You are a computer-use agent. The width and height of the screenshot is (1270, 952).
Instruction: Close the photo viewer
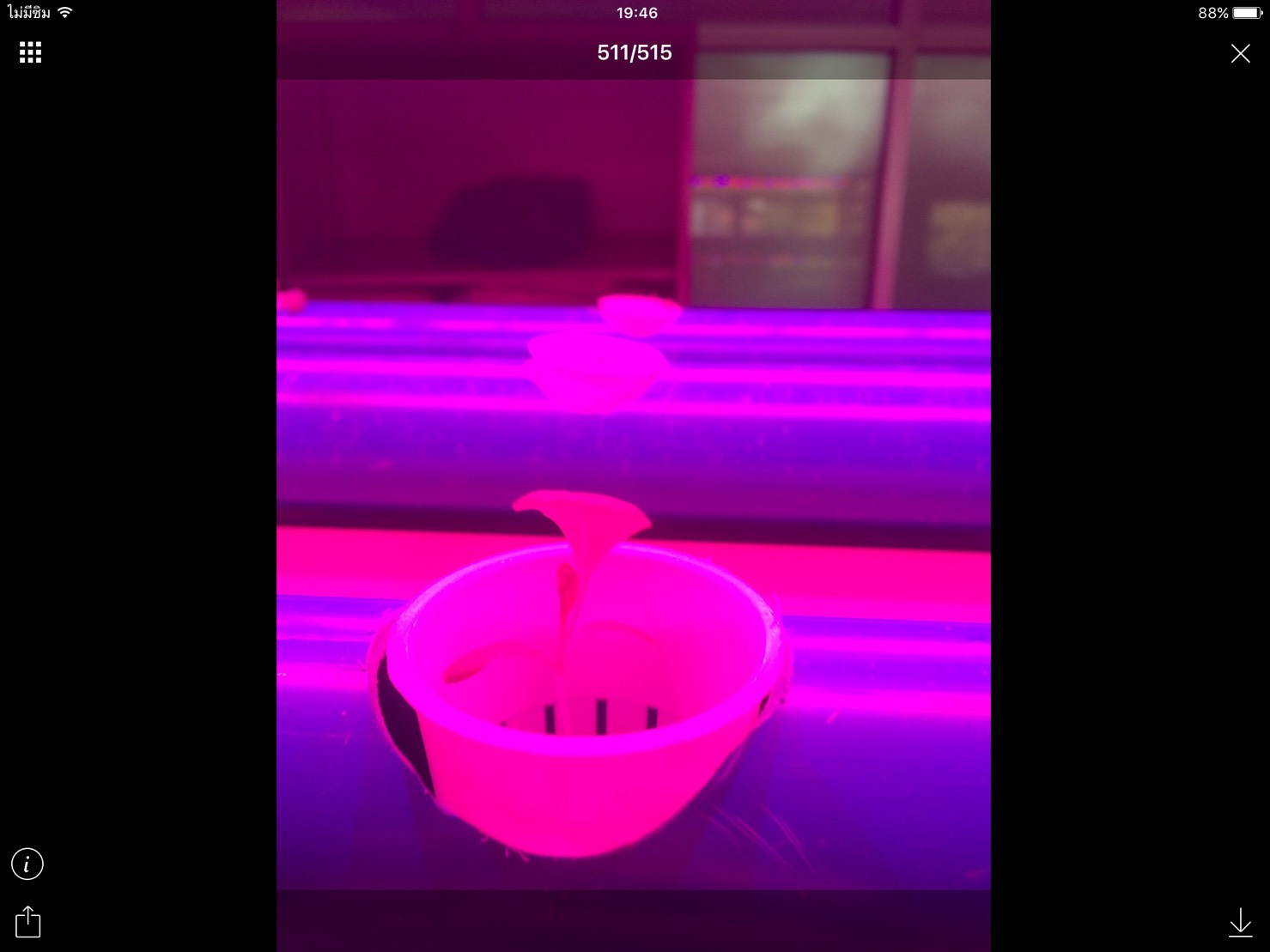[1240, 53]
